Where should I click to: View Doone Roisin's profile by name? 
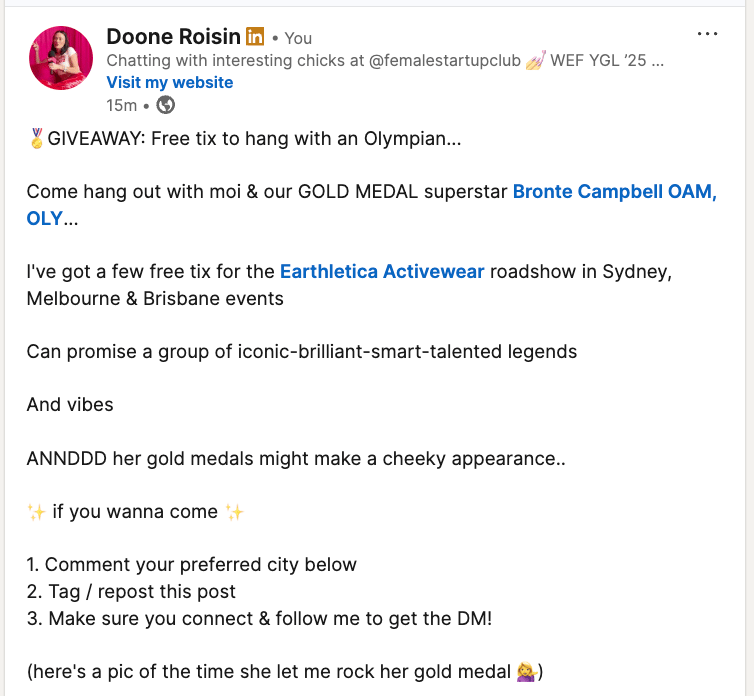(x=173, y=37)
